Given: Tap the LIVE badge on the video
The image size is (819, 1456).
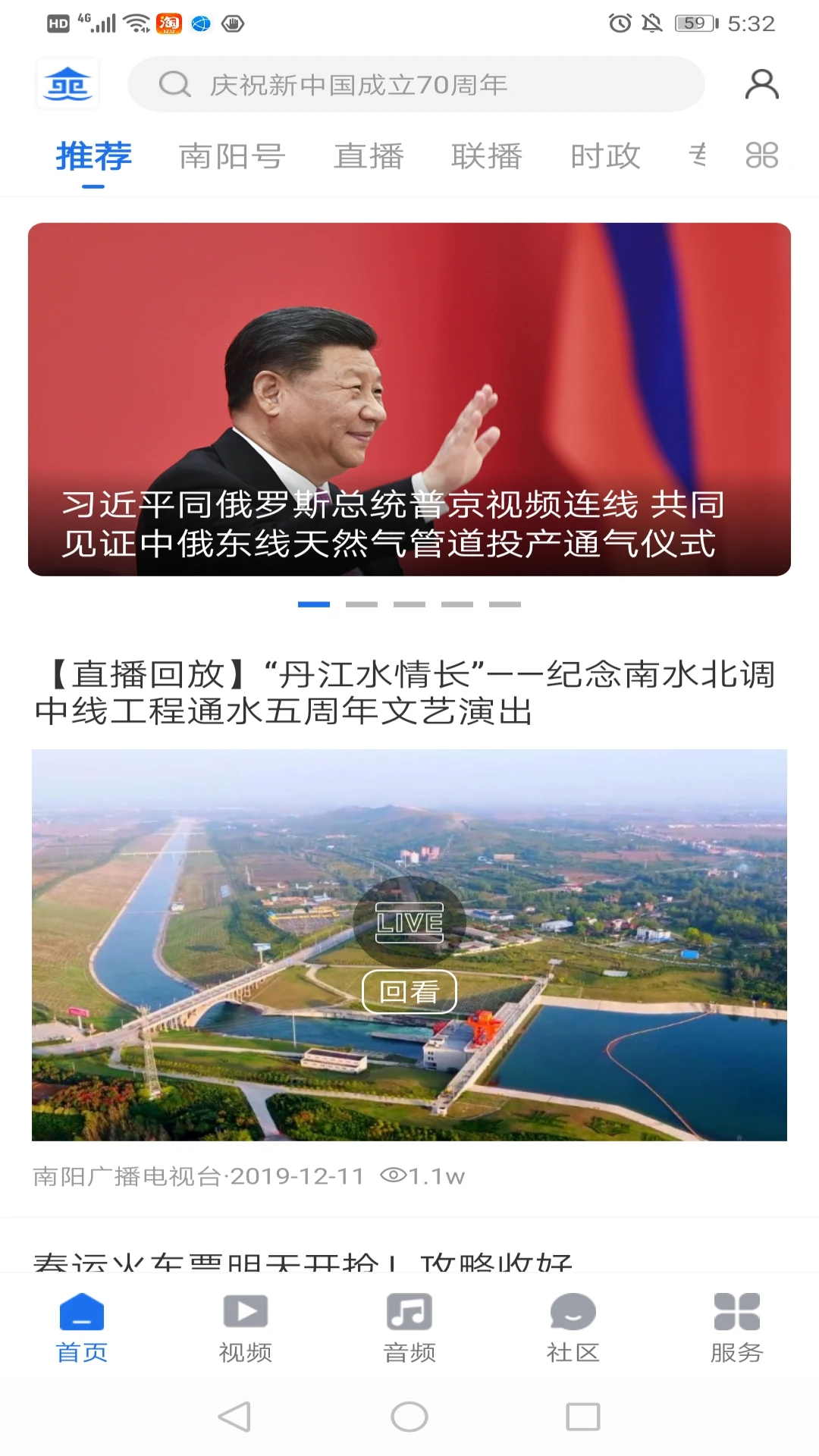Looking at the screenshot, I should pyautogui.click(x=409, y=921).
